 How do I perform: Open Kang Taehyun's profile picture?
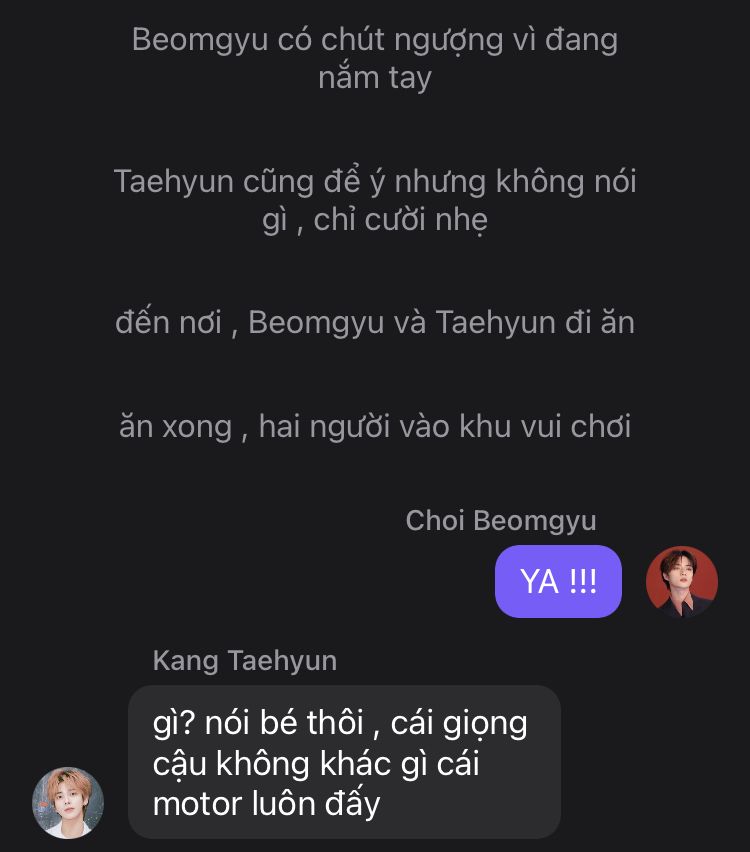click(x=68, y=802)
